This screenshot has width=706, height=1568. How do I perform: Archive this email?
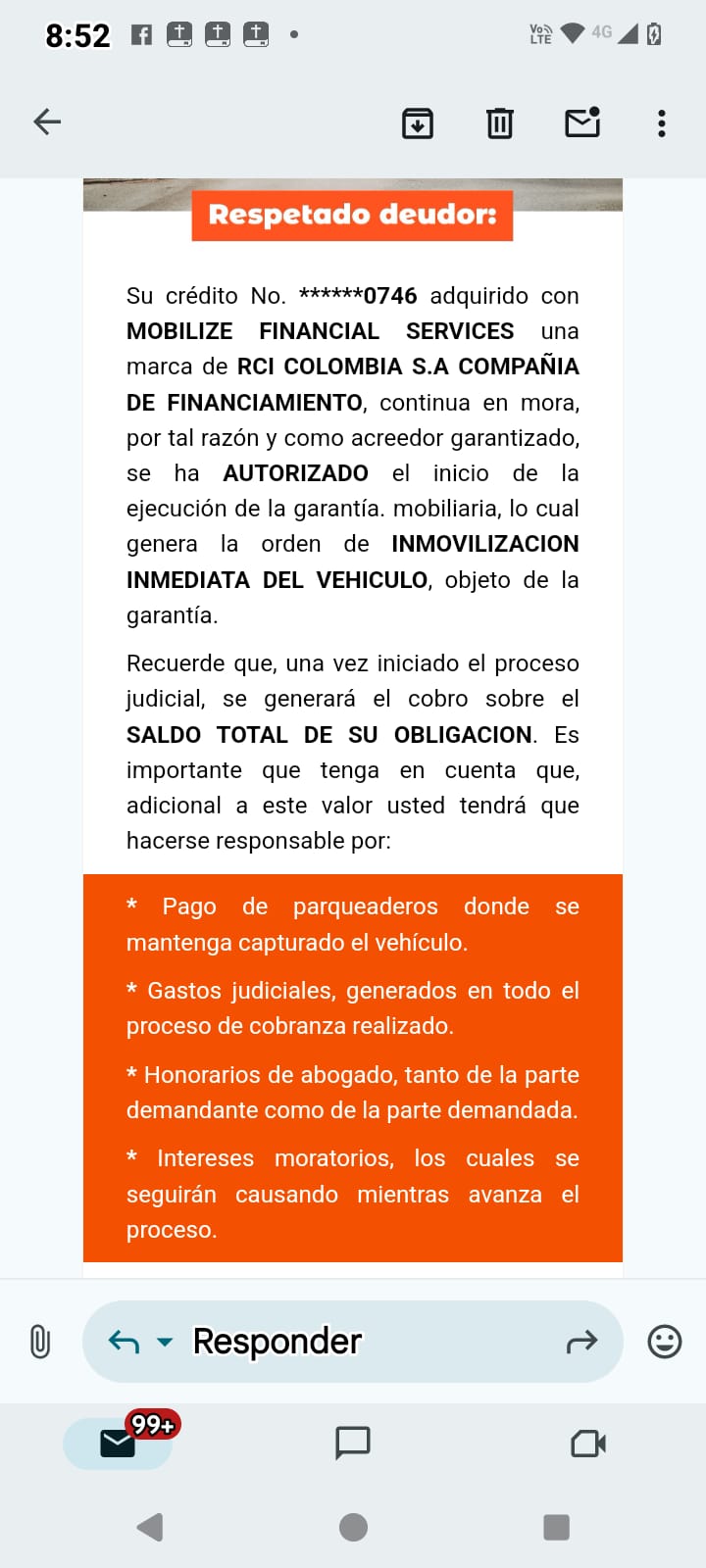coord(418,123)
